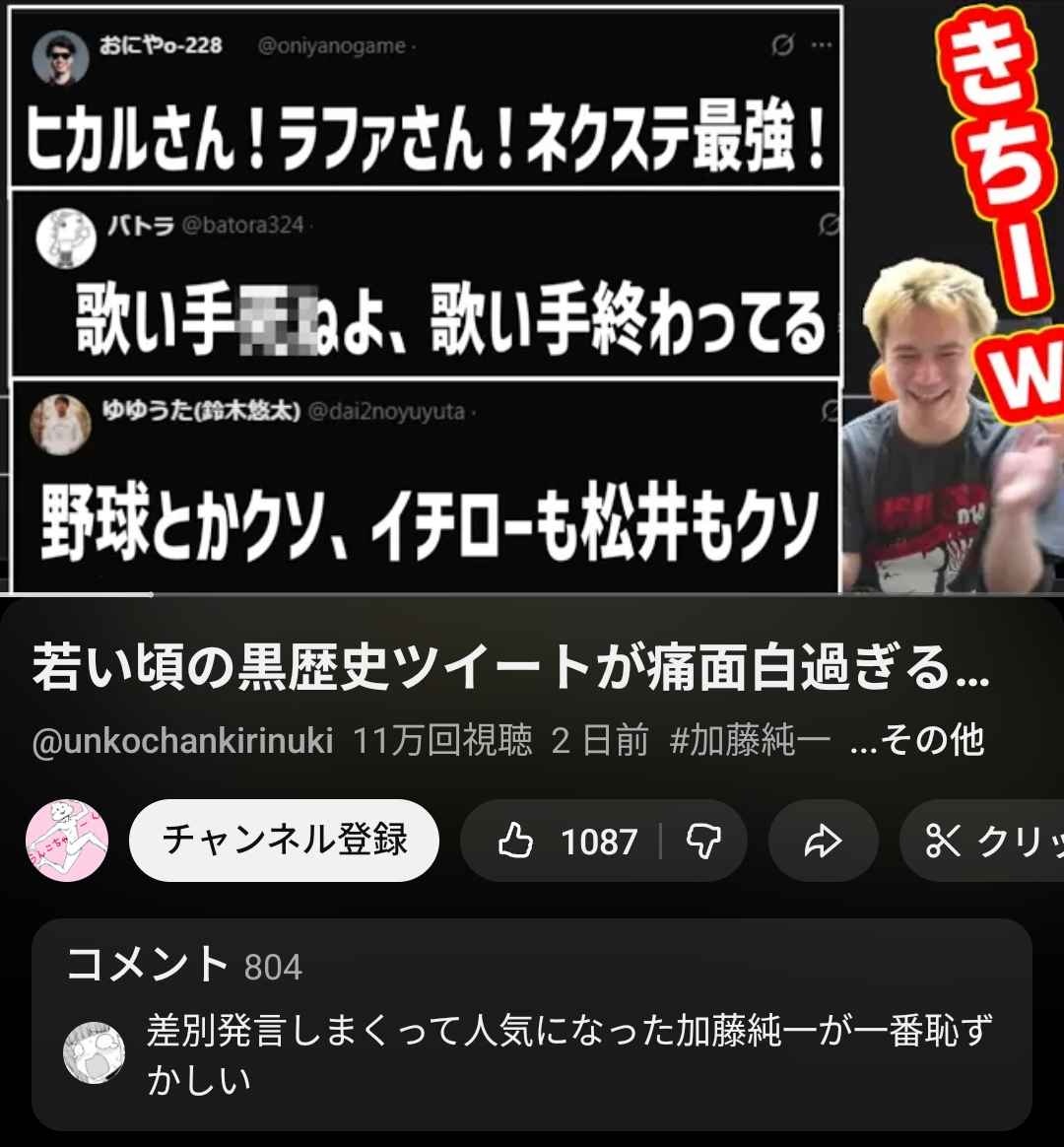Screen dimensions: 1064x1147
Task: Share this video
Action: click(823, 842)
